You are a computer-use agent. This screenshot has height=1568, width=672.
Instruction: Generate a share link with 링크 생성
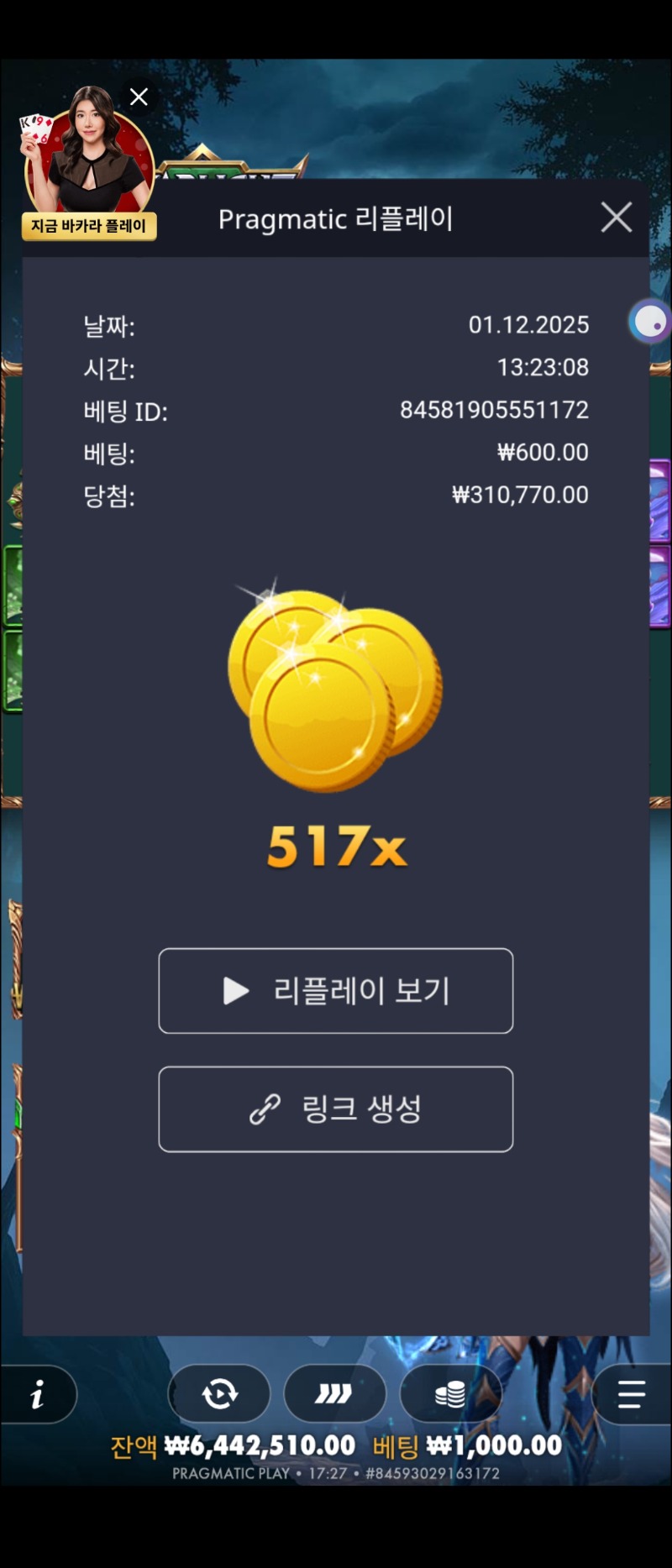click(336, 1109)
